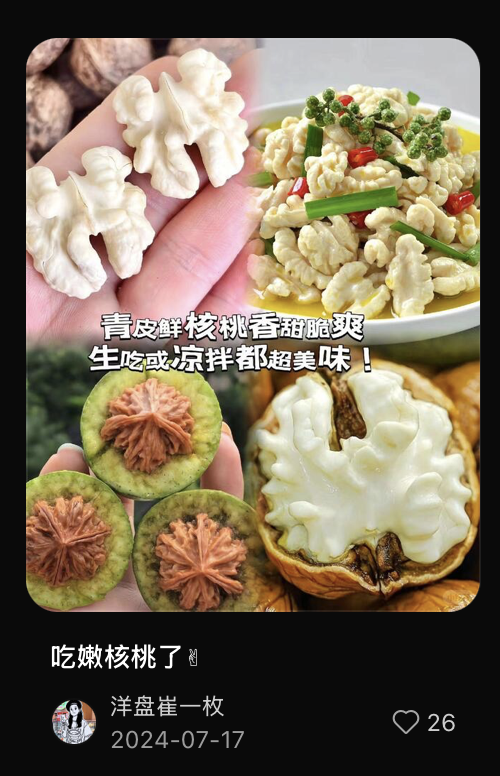Viewport: 500px width, 776px height.
Task: Like the post 吃嫩核桃了
Action: tap(406, 722)
